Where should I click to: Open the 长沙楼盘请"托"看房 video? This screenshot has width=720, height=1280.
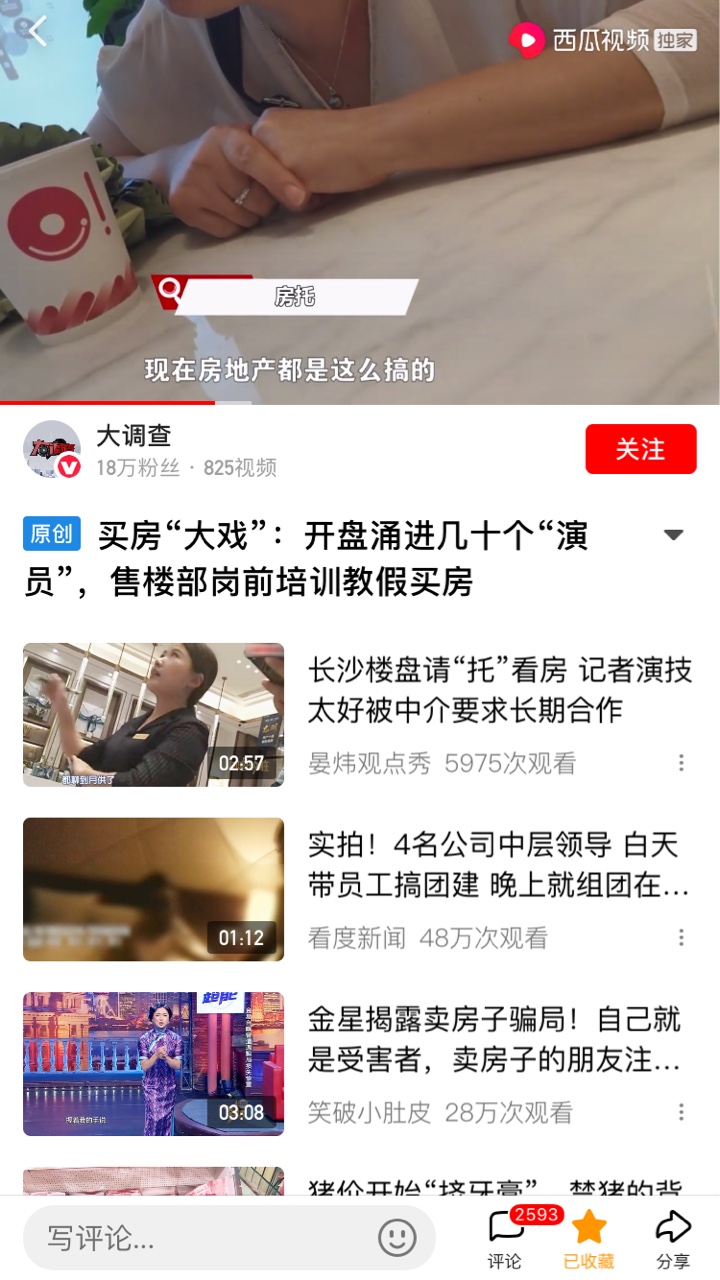click(499, 690)
